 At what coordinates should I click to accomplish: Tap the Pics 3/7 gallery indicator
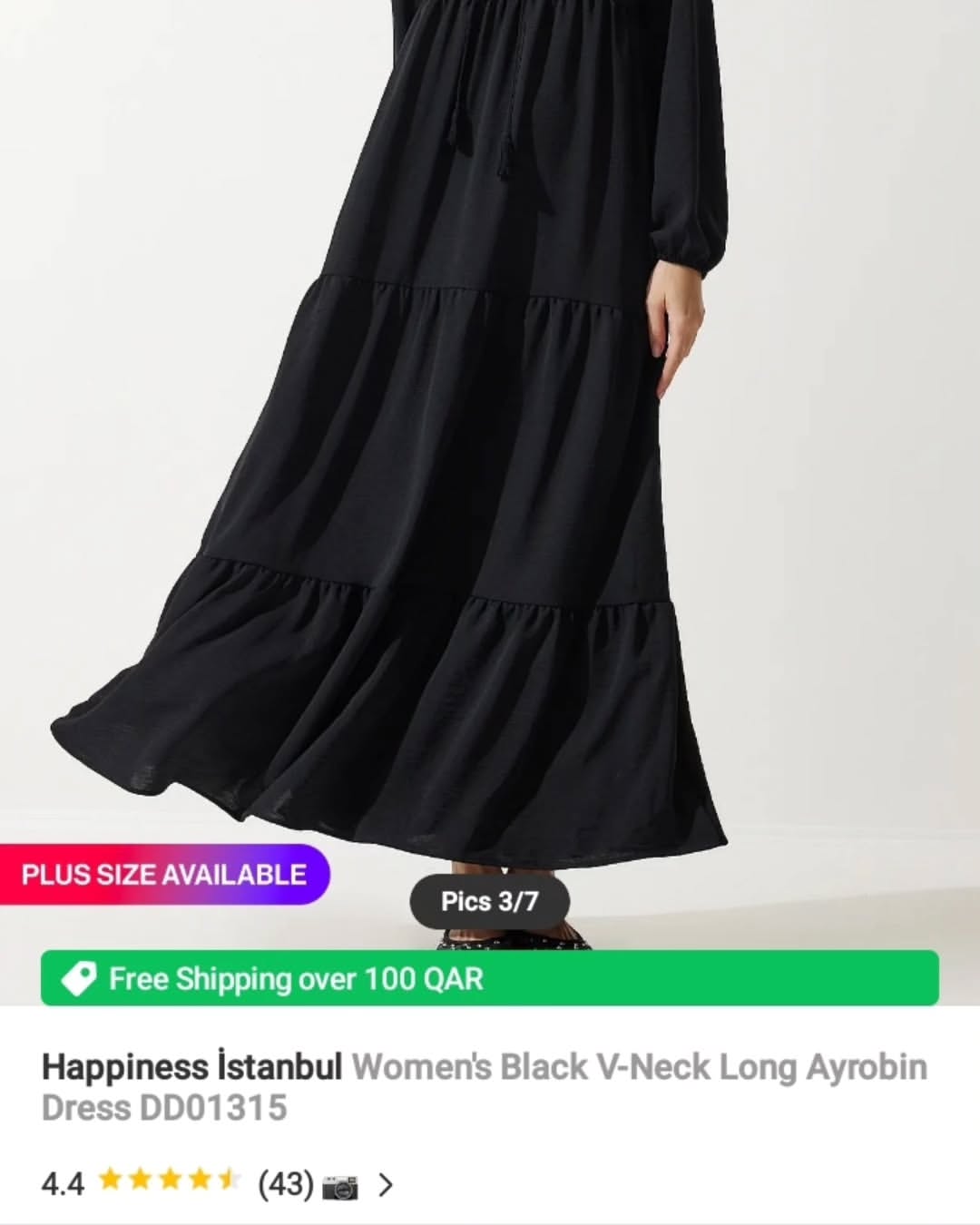[490, 901]
